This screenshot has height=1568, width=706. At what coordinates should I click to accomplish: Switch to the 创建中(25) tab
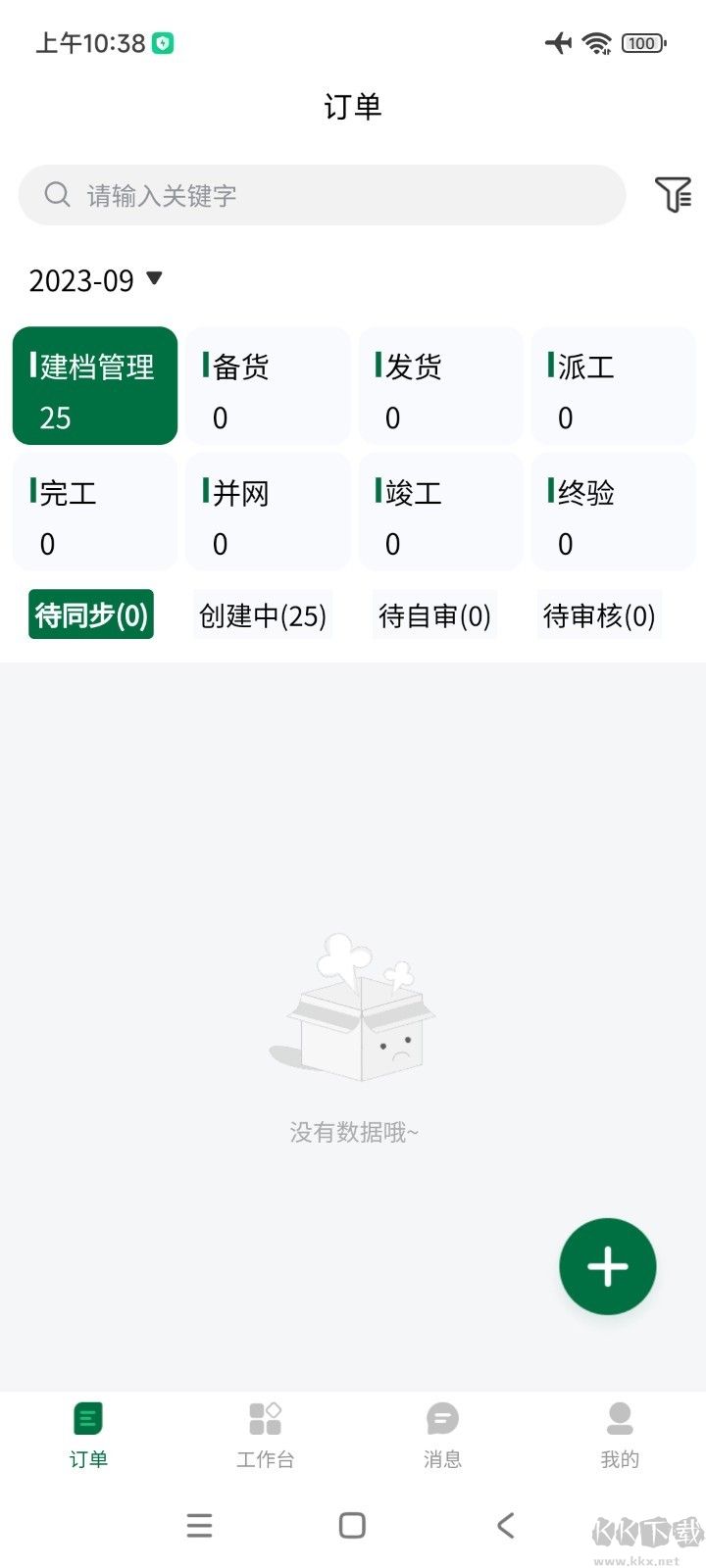[263, 615]
